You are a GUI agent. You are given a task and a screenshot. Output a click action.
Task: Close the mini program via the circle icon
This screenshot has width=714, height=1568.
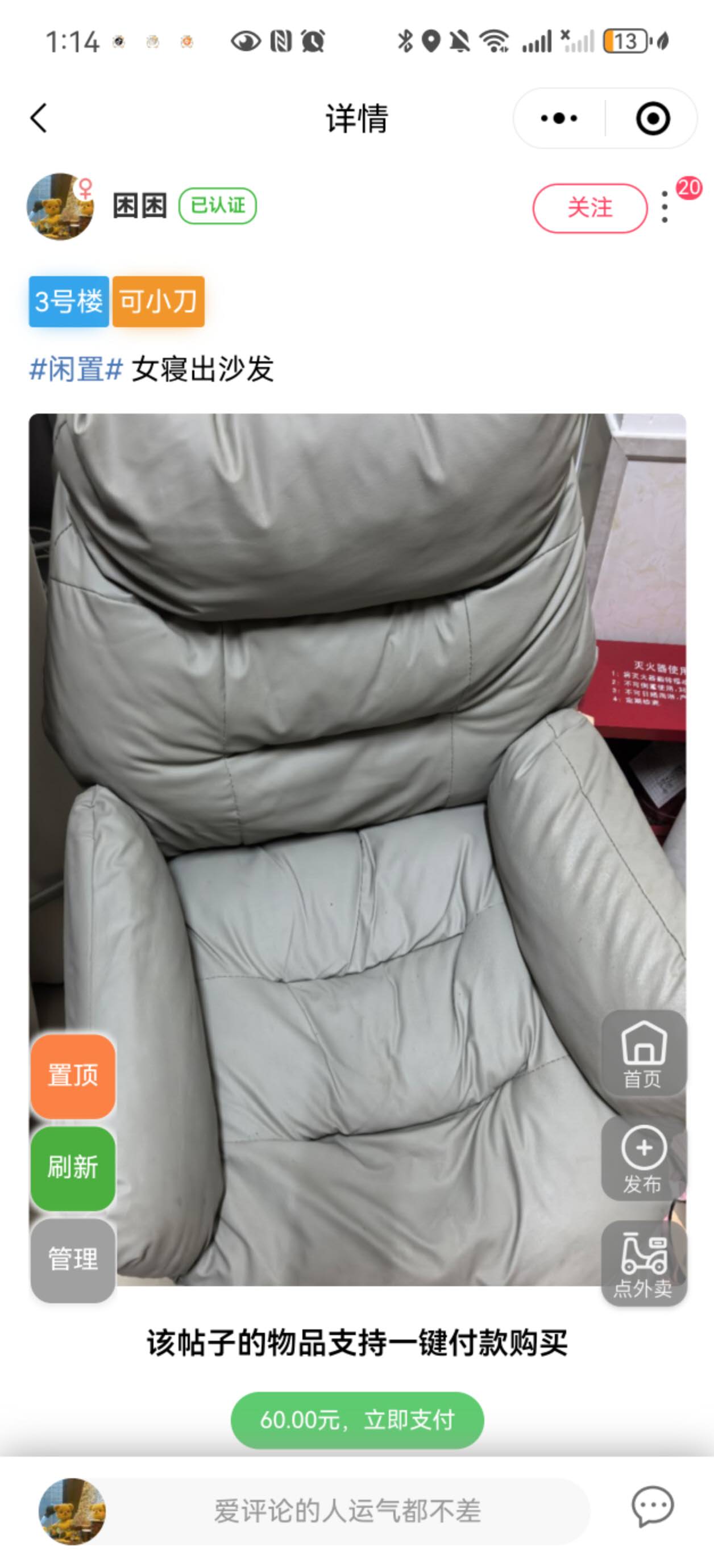[653, 118]
